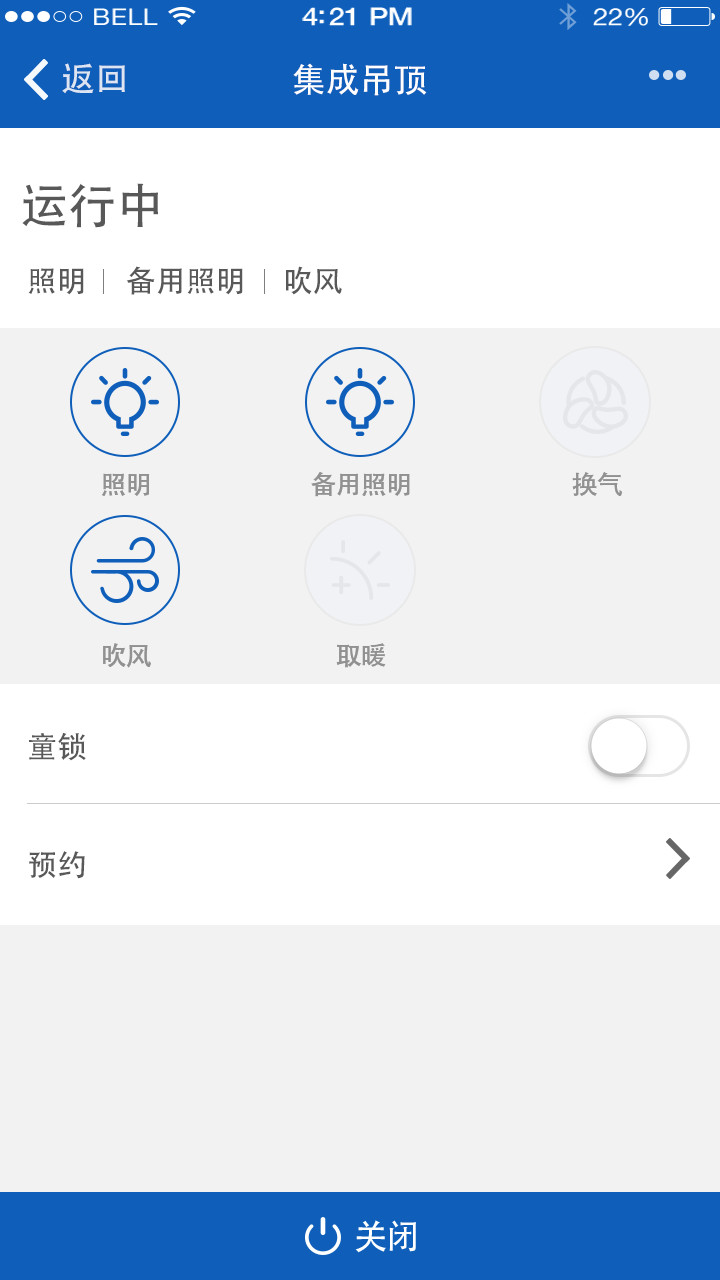Turn off the 照明 light
720x1280 pixels.
point(125,402)
